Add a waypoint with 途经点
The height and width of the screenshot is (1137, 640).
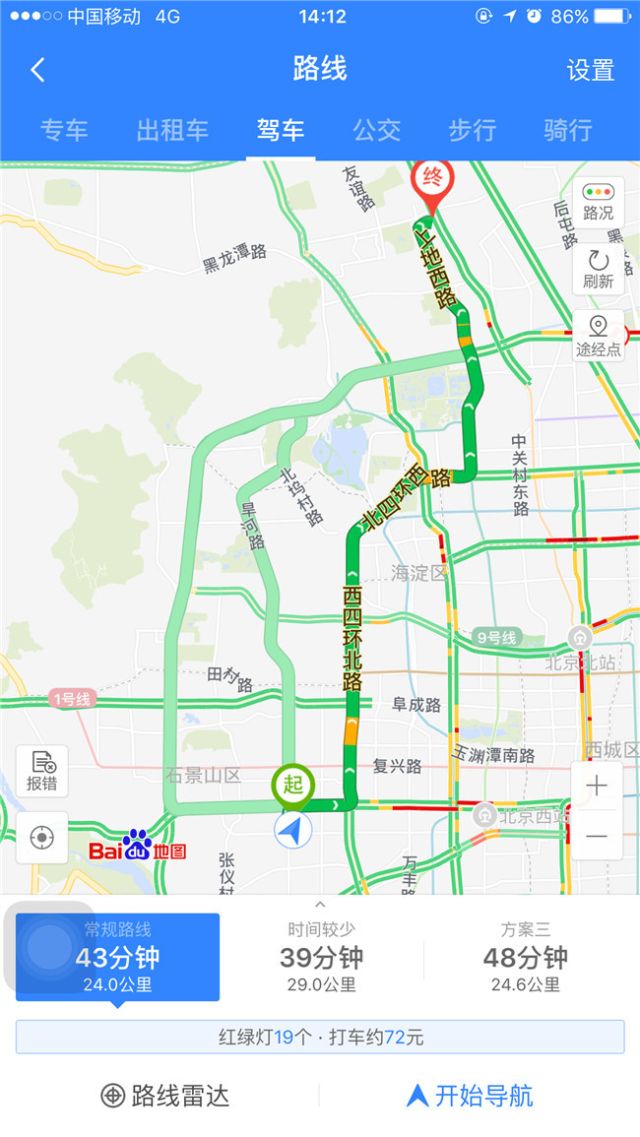coord(598,336)
